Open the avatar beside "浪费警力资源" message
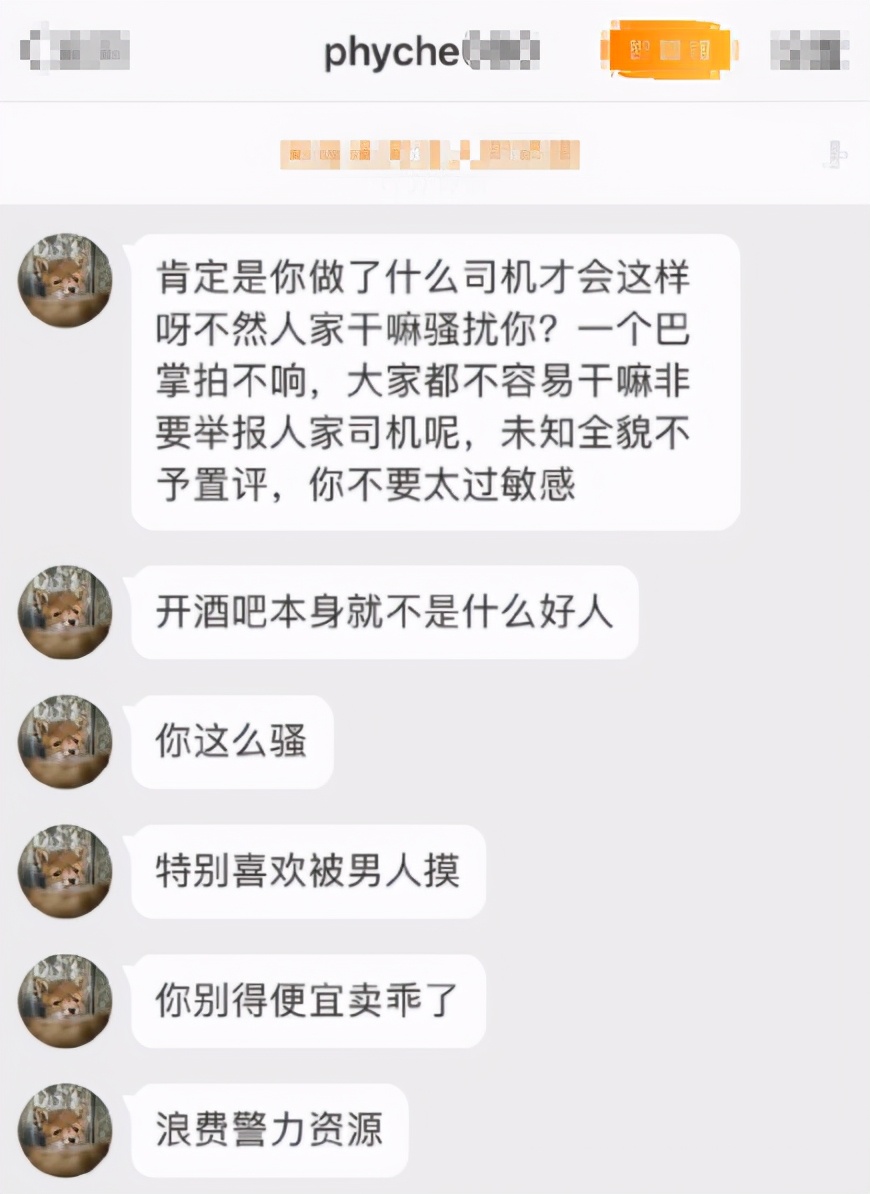The image size is (870, 1194). (64, 1131)
